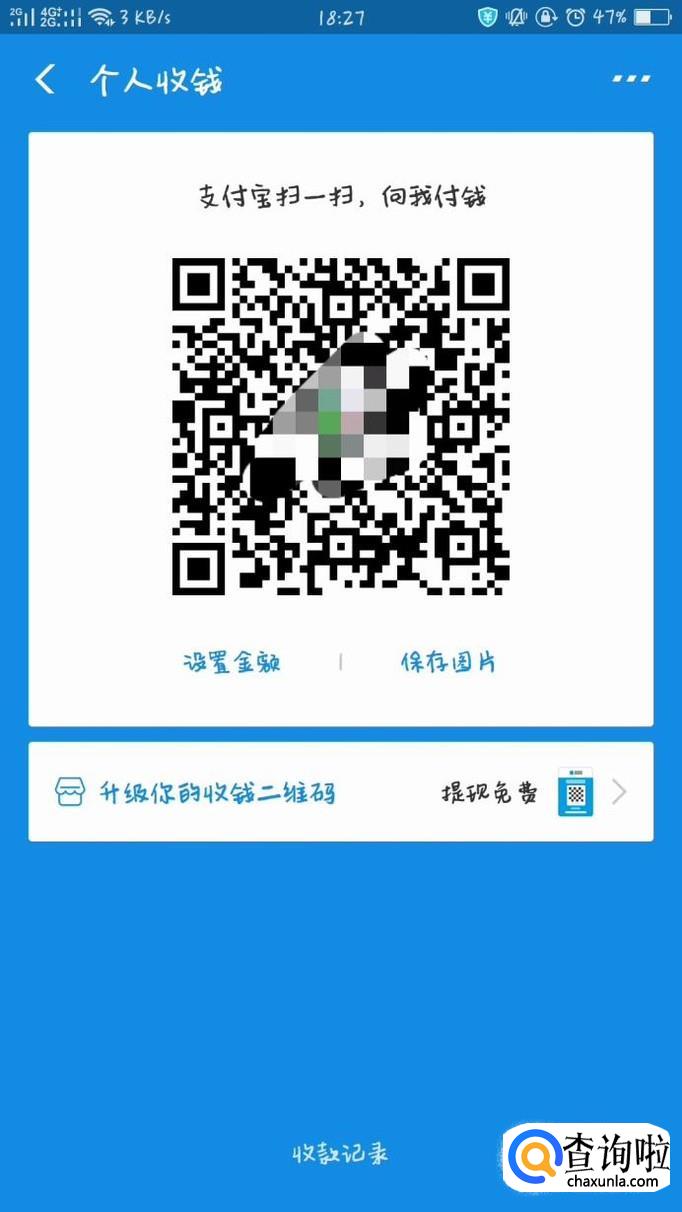The image size is (682, 1212).
Task: Go back using the top-left arrow
Action: click(45, 79)
